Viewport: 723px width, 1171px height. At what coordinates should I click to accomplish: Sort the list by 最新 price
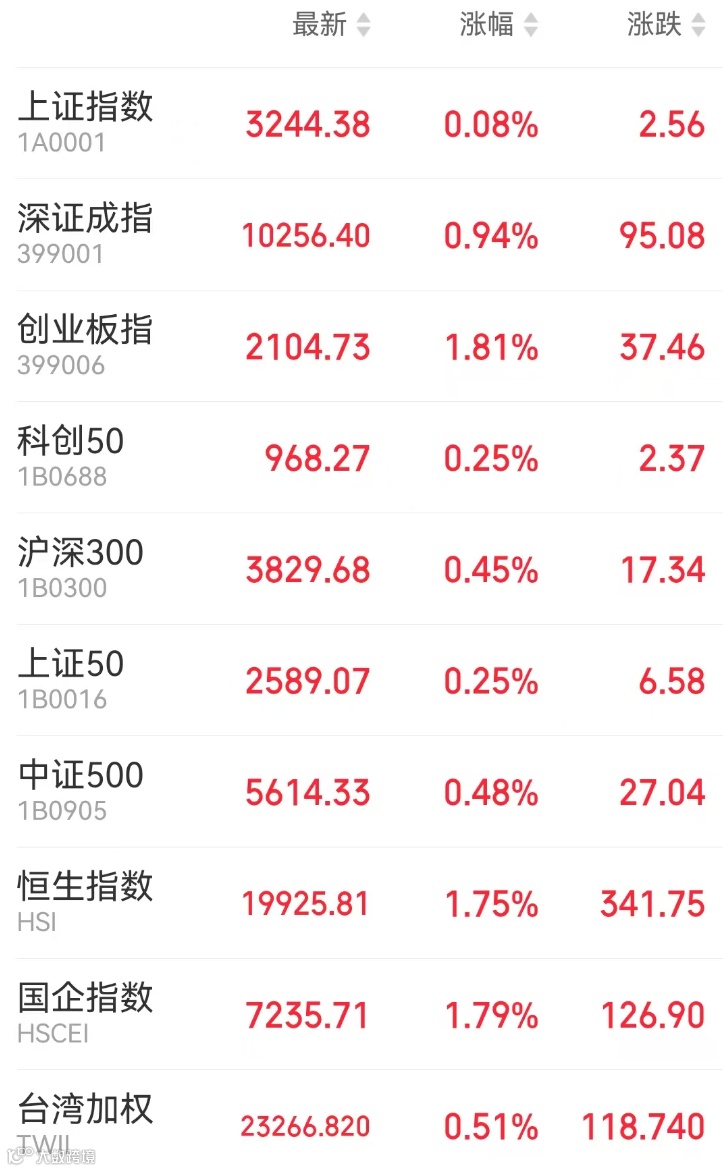coord(331,25)
